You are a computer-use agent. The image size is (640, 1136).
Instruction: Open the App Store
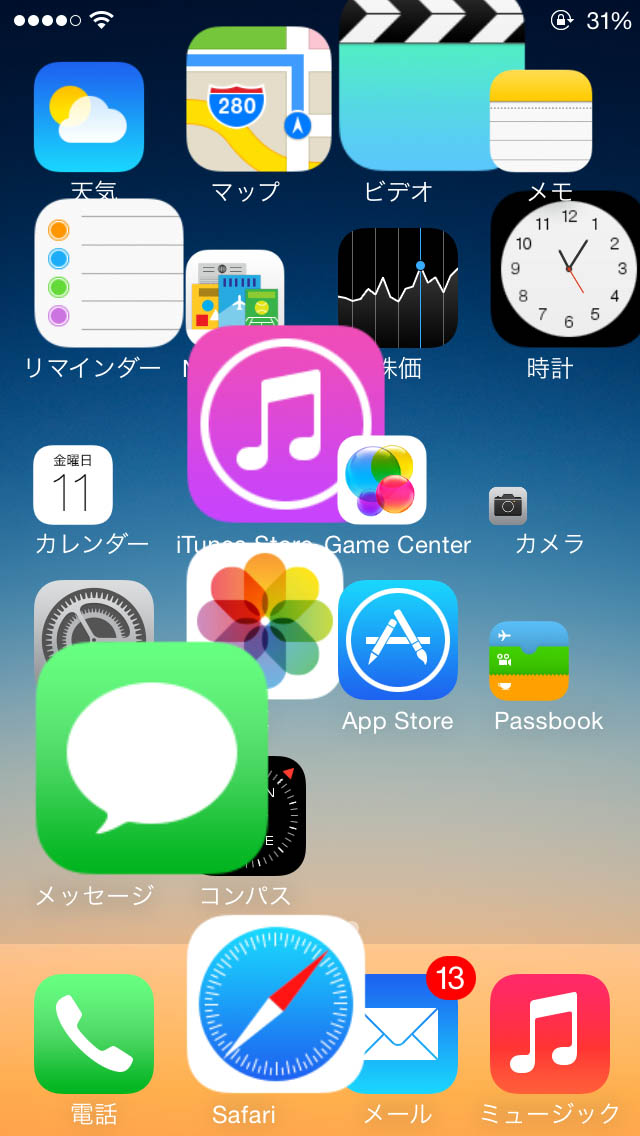[398, 640]
